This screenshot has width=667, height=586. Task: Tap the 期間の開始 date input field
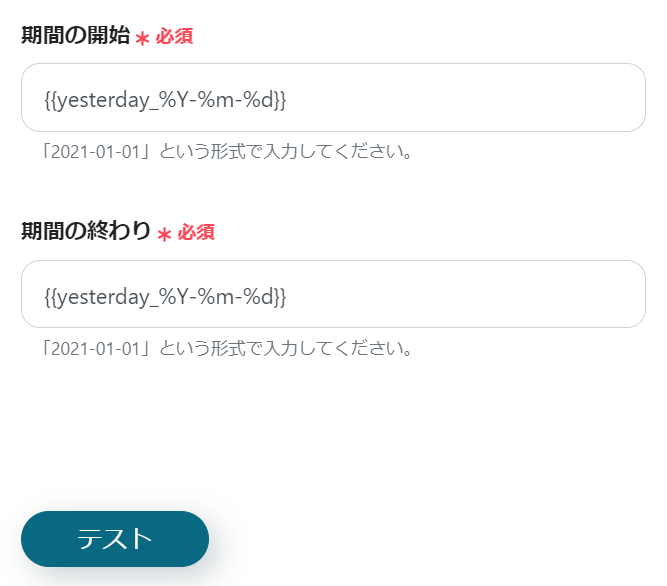(333, 98)
